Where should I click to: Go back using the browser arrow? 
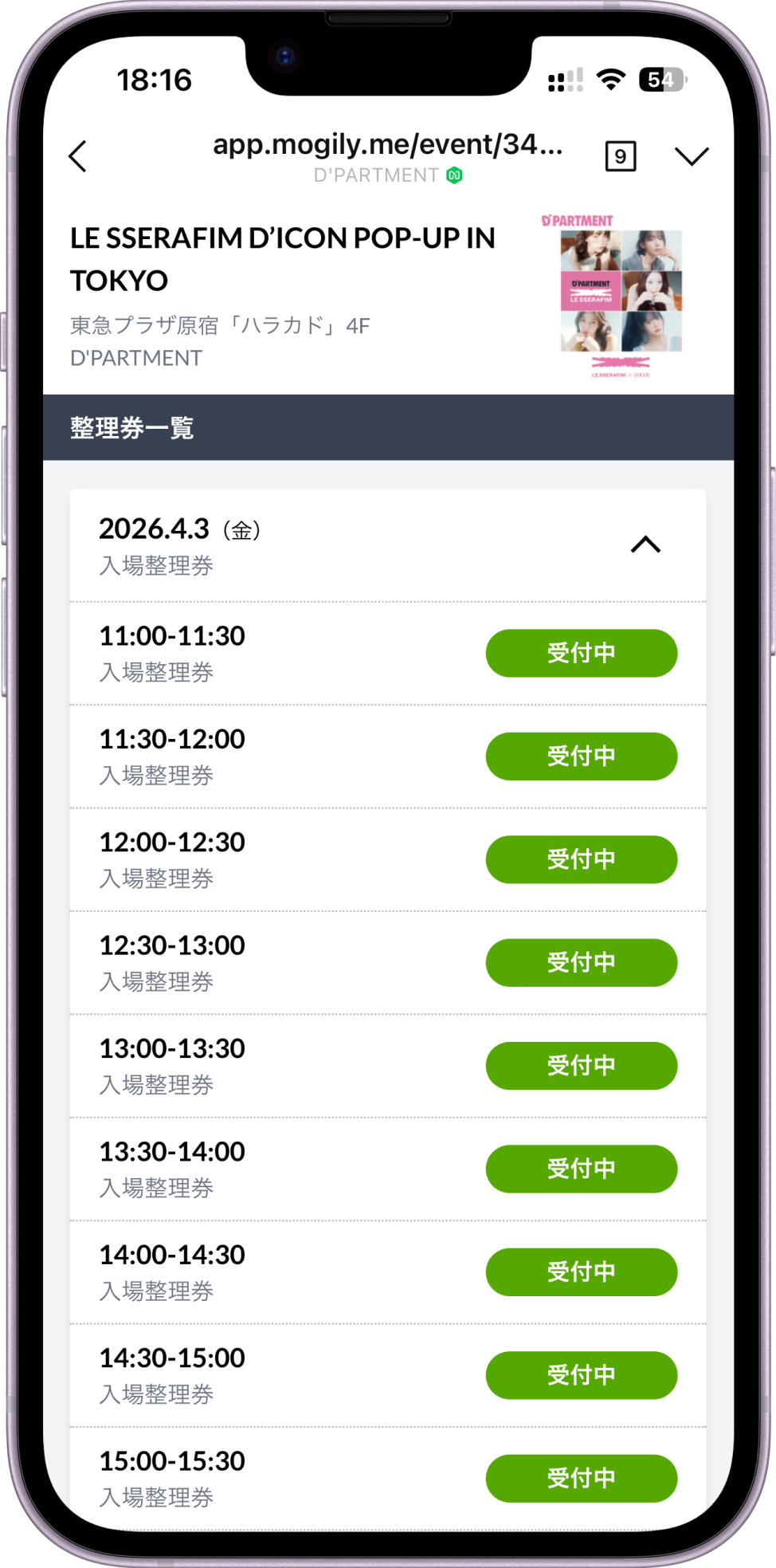pos(78,156)
